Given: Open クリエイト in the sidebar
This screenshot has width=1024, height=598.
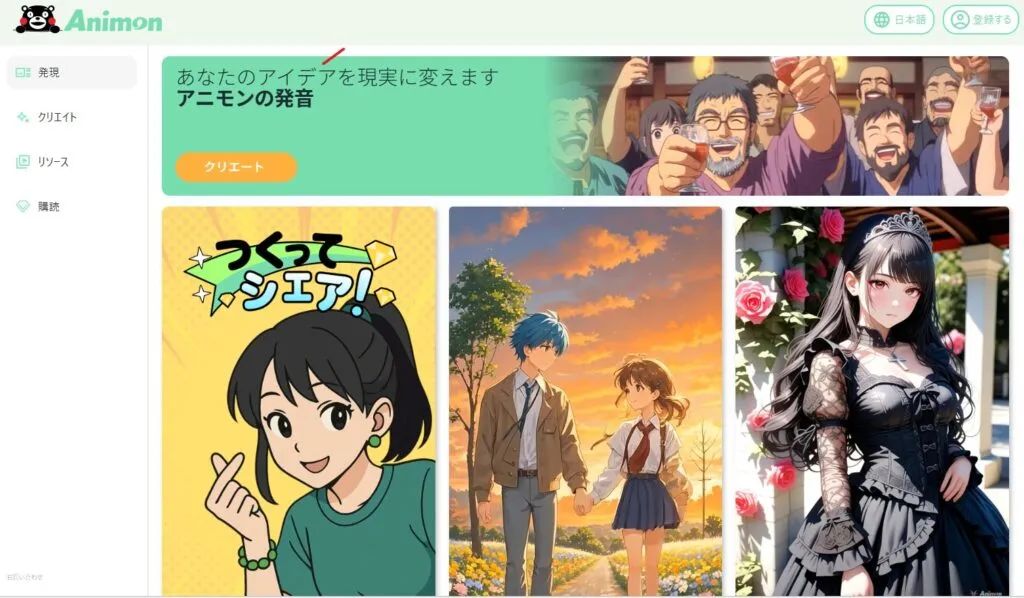Looking at the screenshot, I should click(x=57, y=117).
